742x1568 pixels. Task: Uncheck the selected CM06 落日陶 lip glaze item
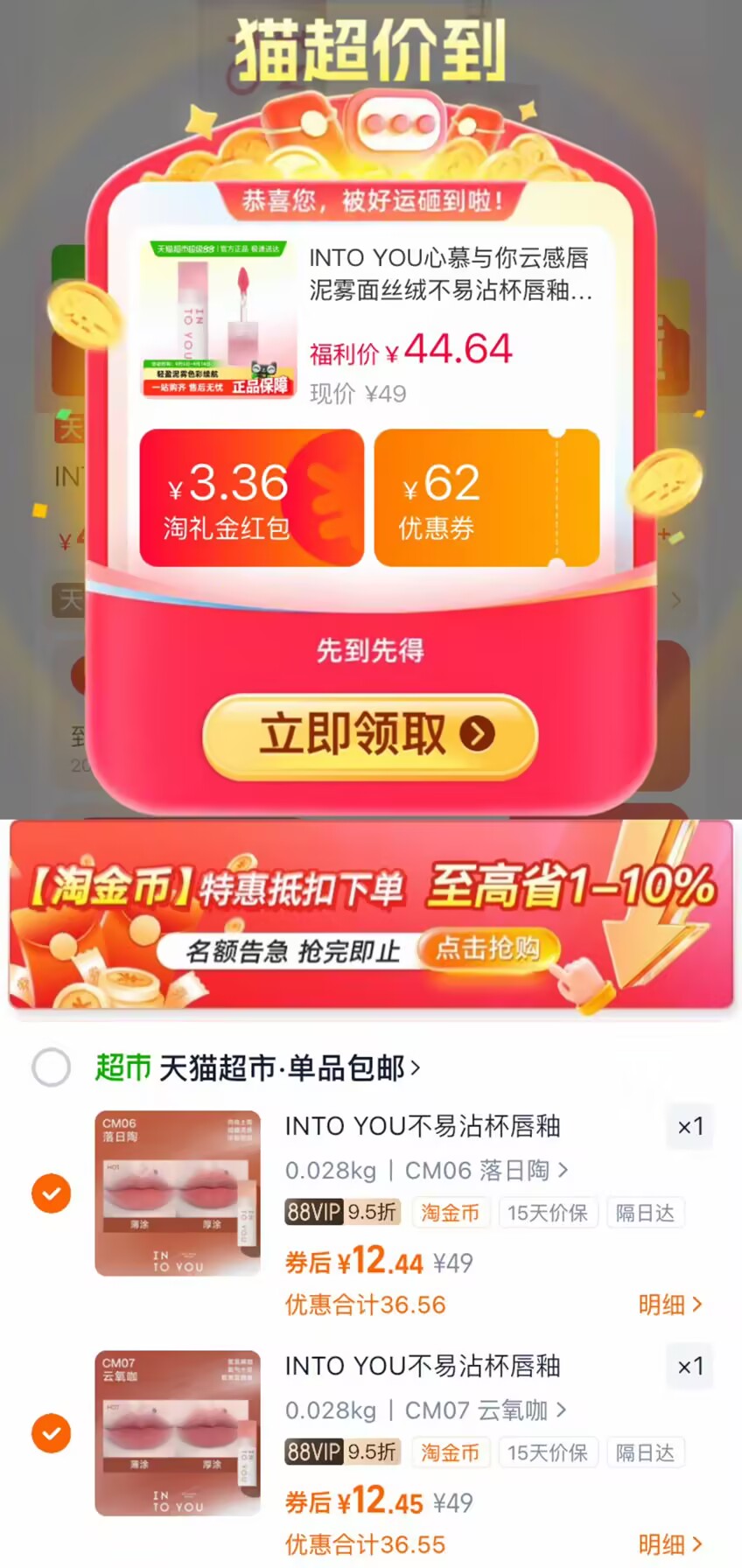(x=51, y=1193)
